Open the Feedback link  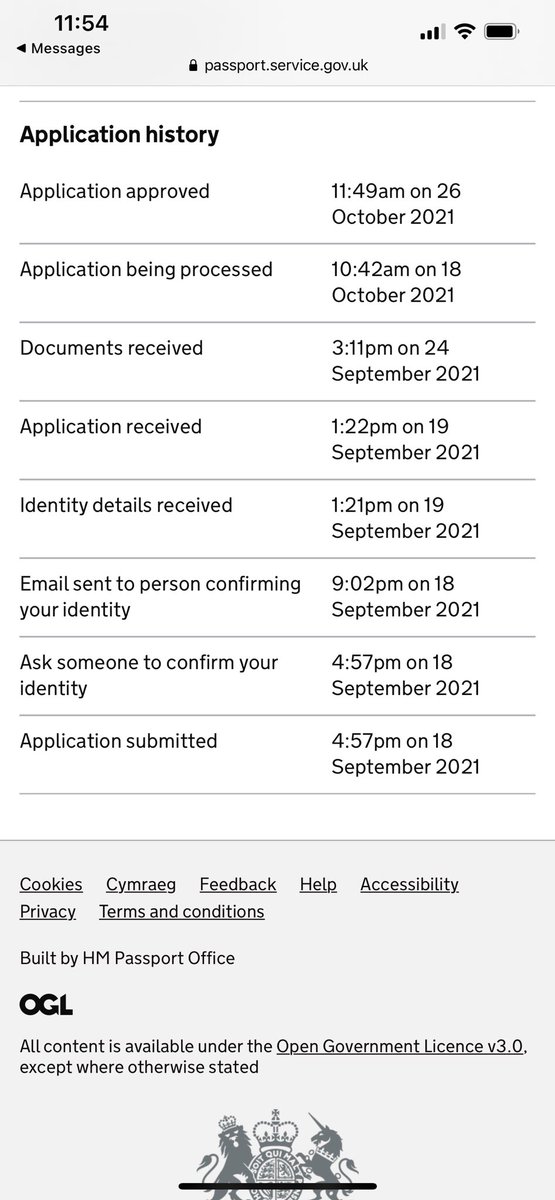click(x=238, y=884)
